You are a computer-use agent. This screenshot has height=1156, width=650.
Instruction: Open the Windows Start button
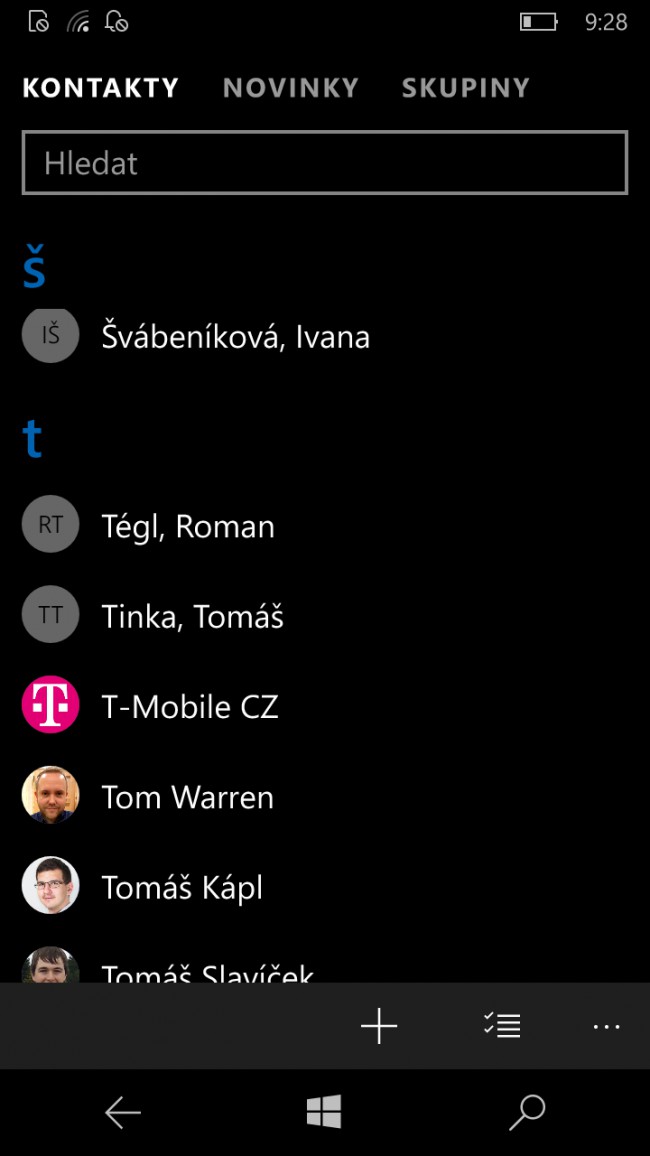click(324, 1112)
